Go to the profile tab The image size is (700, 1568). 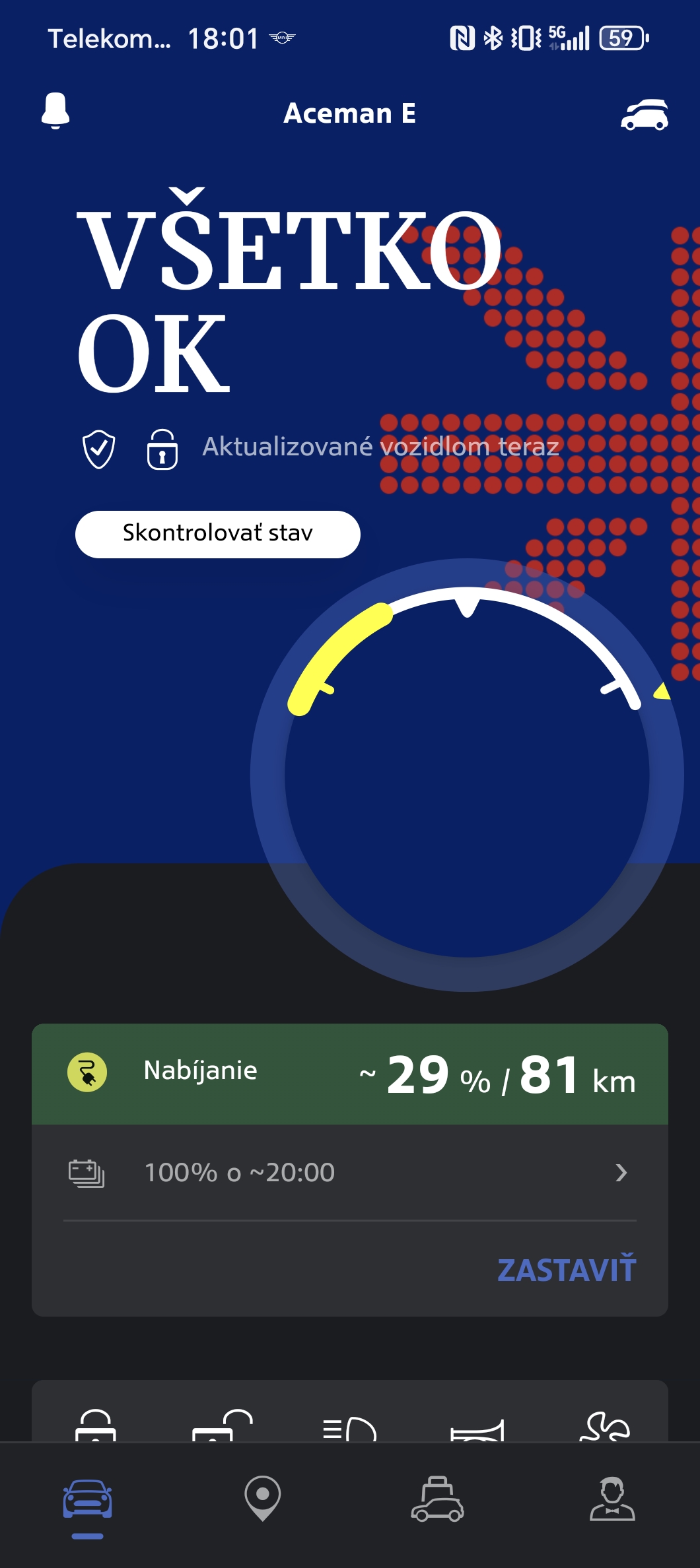point(612,1498)
